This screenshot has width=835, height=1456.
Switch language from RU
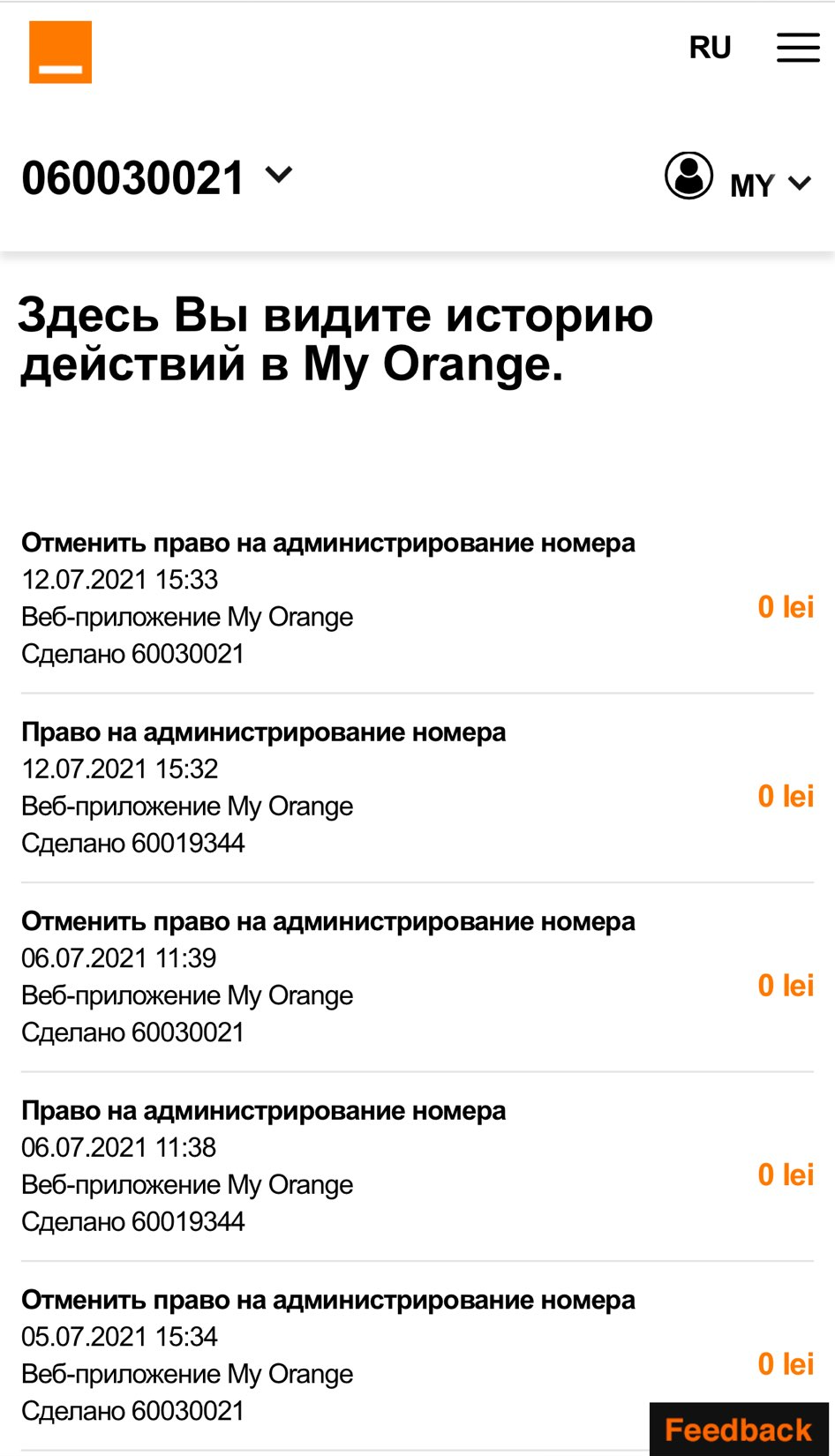point(710,48)
